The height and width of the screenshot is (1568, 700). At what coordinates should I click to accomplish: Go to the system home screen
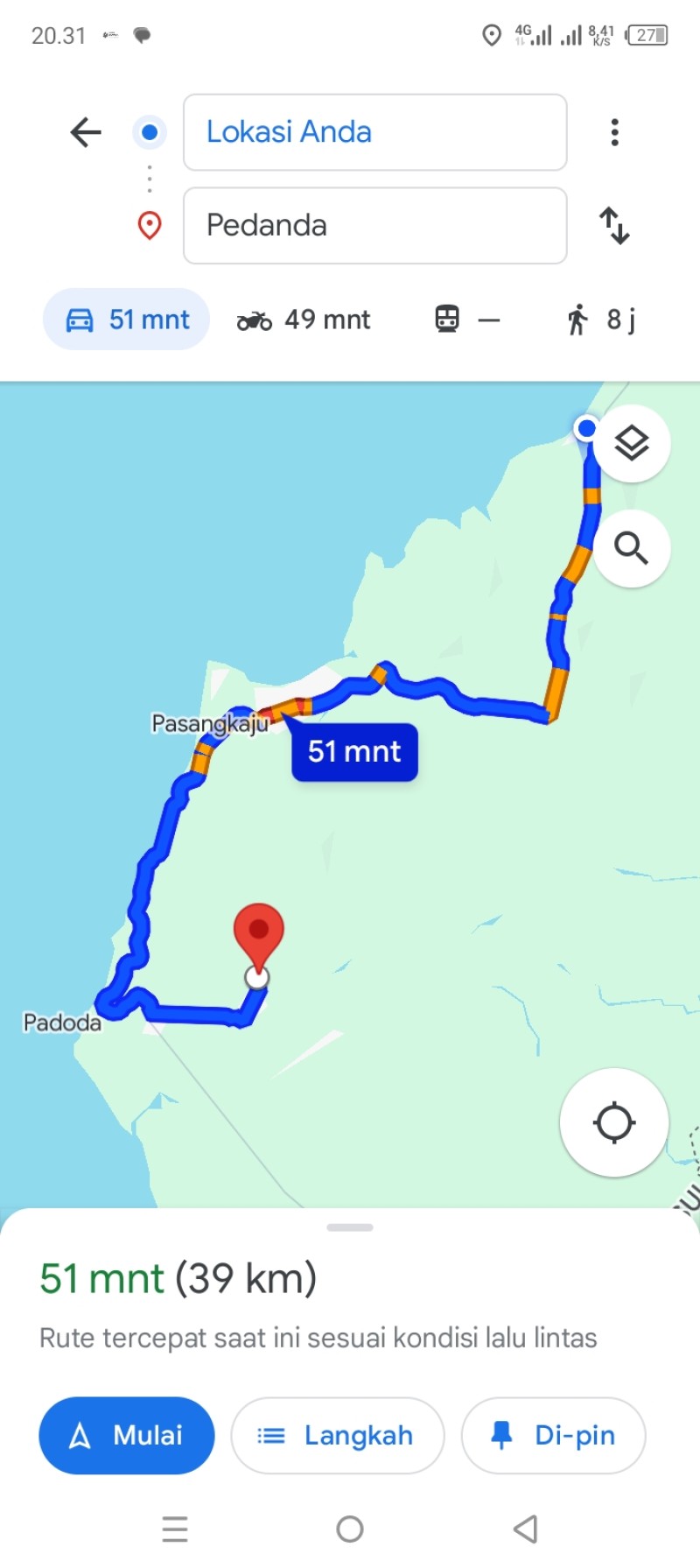(x=350, y=1529)
